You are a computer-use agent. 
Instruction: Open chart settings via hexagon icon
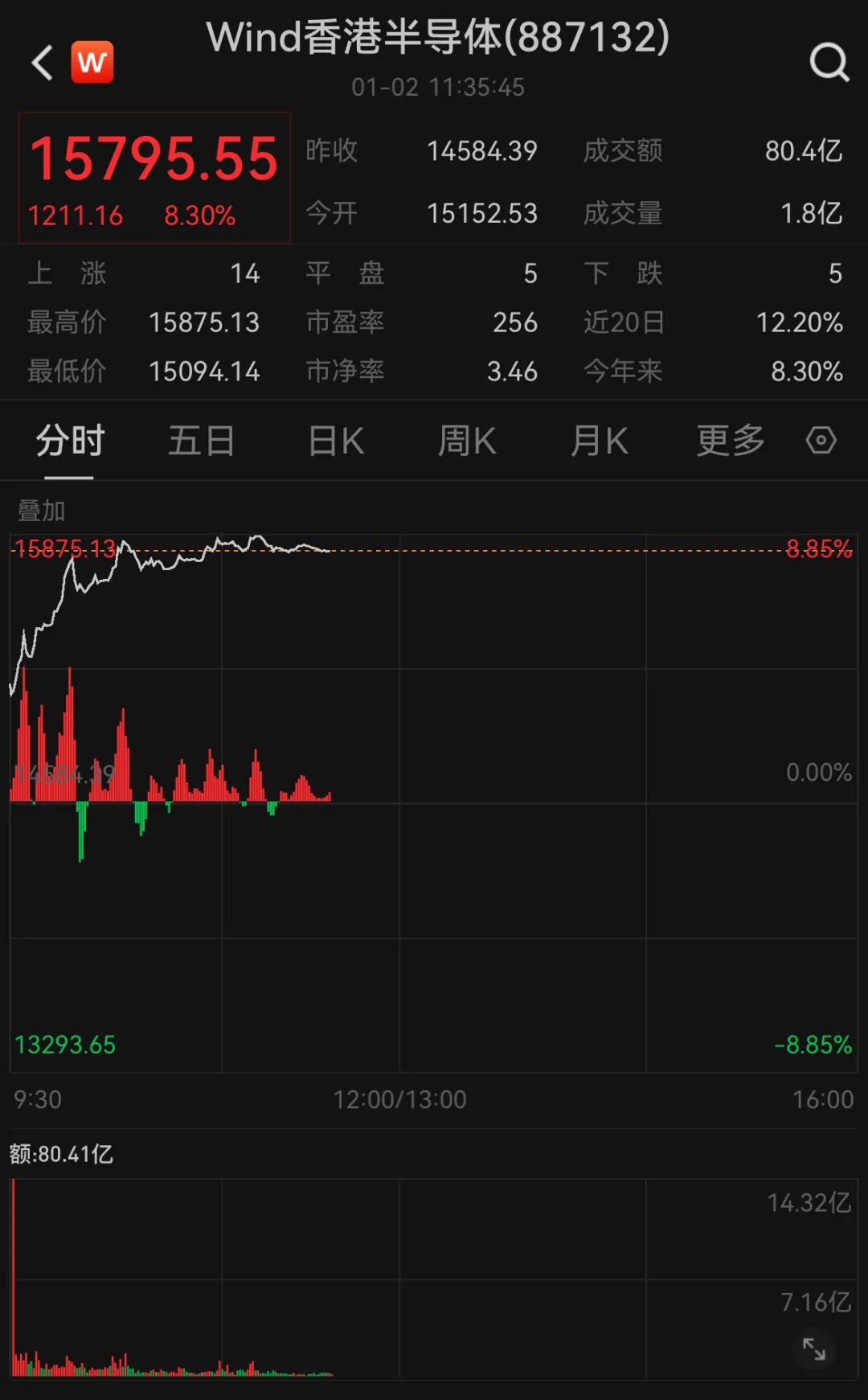(x=820, y=440)
